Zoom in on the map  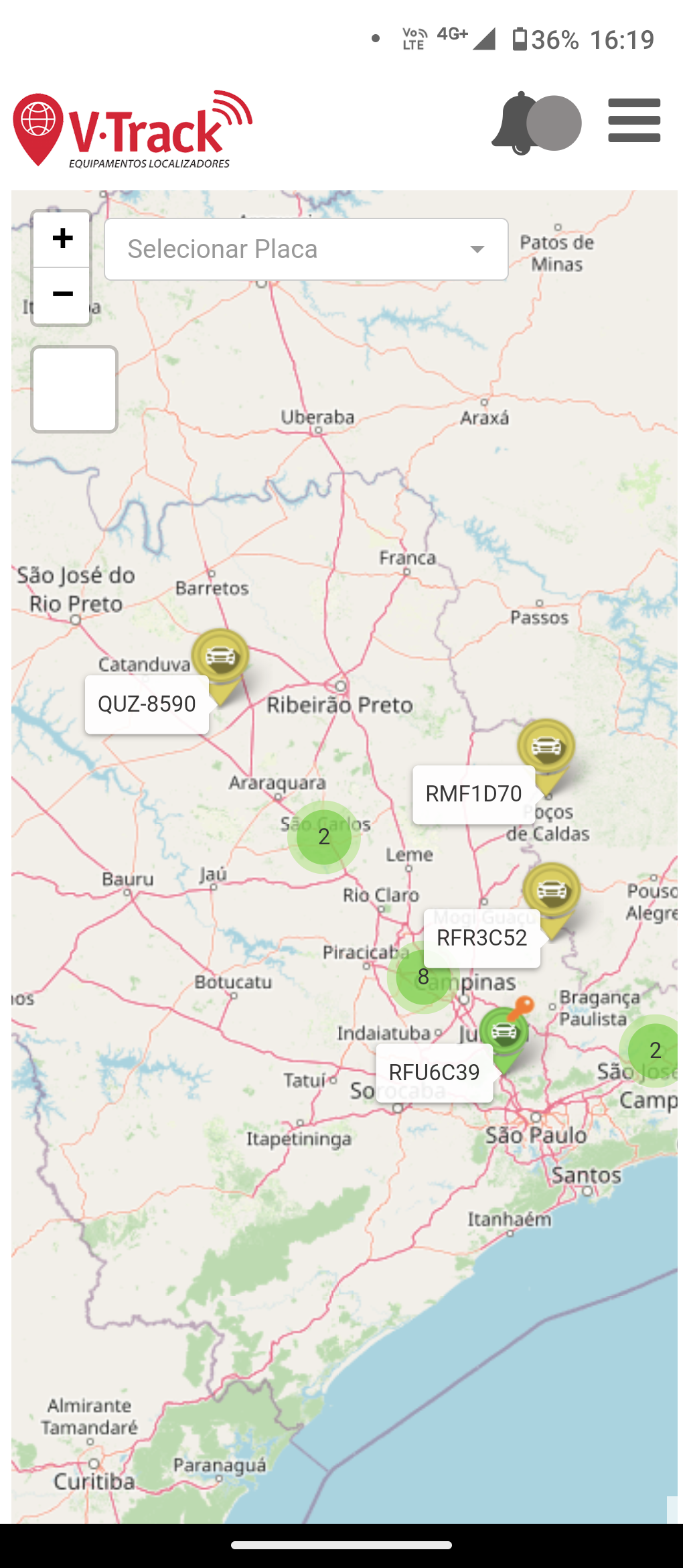(62, 239)
